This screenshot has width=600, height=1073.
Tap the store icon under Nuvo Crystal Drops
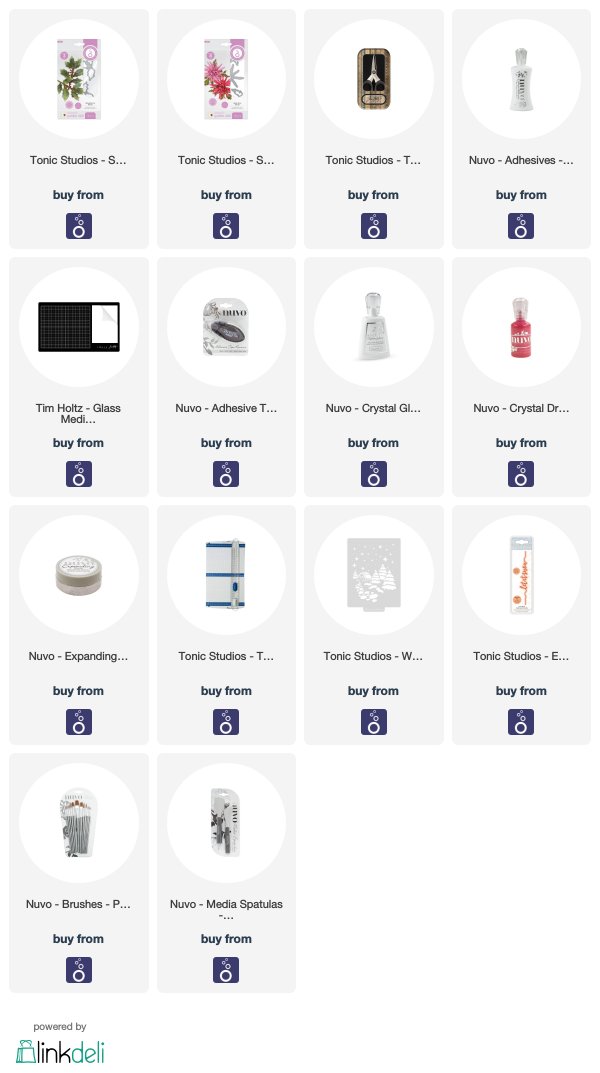click(x=520, y=474)
